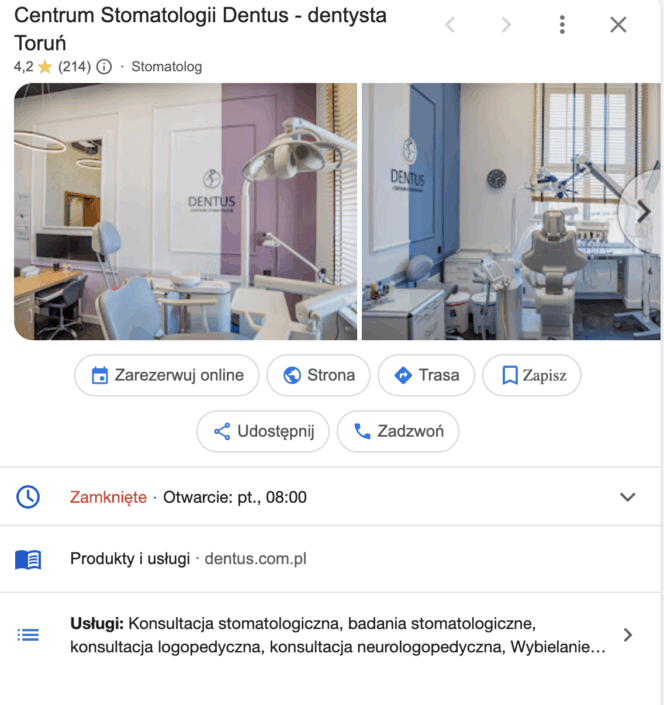The image size is (664, 705).
Task: Save the place with Zapisz
Action: point(532,376)
